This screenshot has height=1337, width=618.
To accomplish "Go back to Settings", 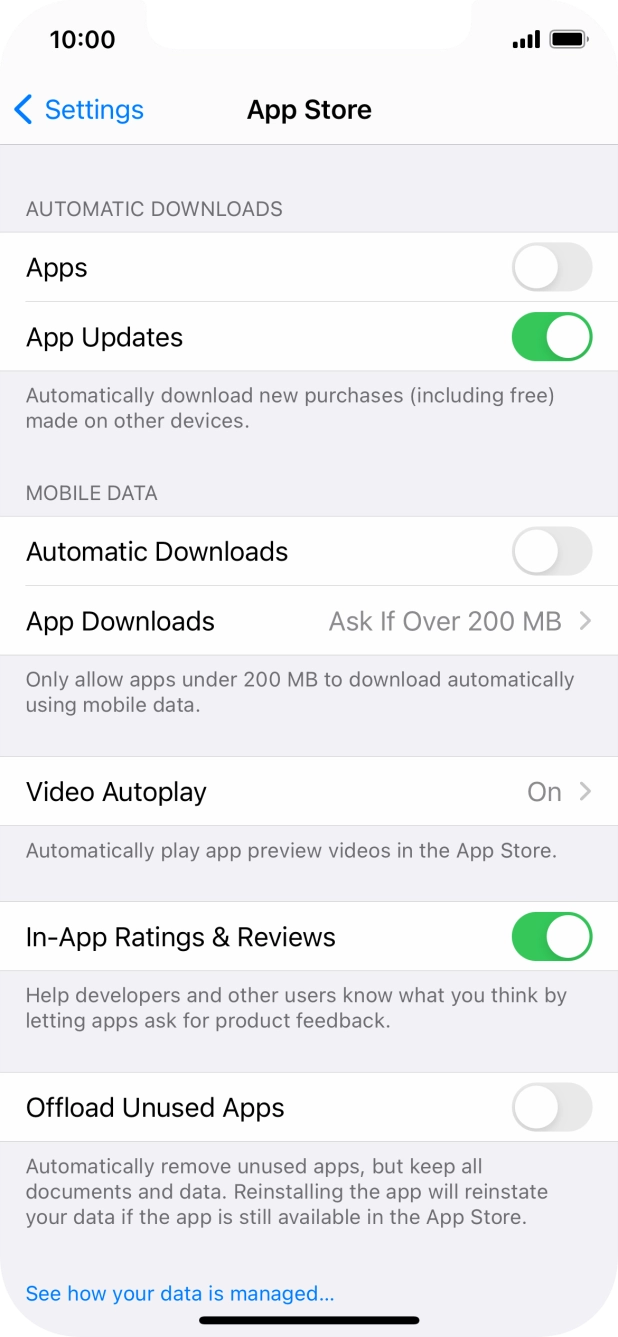I will pyautogui.click(x=79, y=110).
